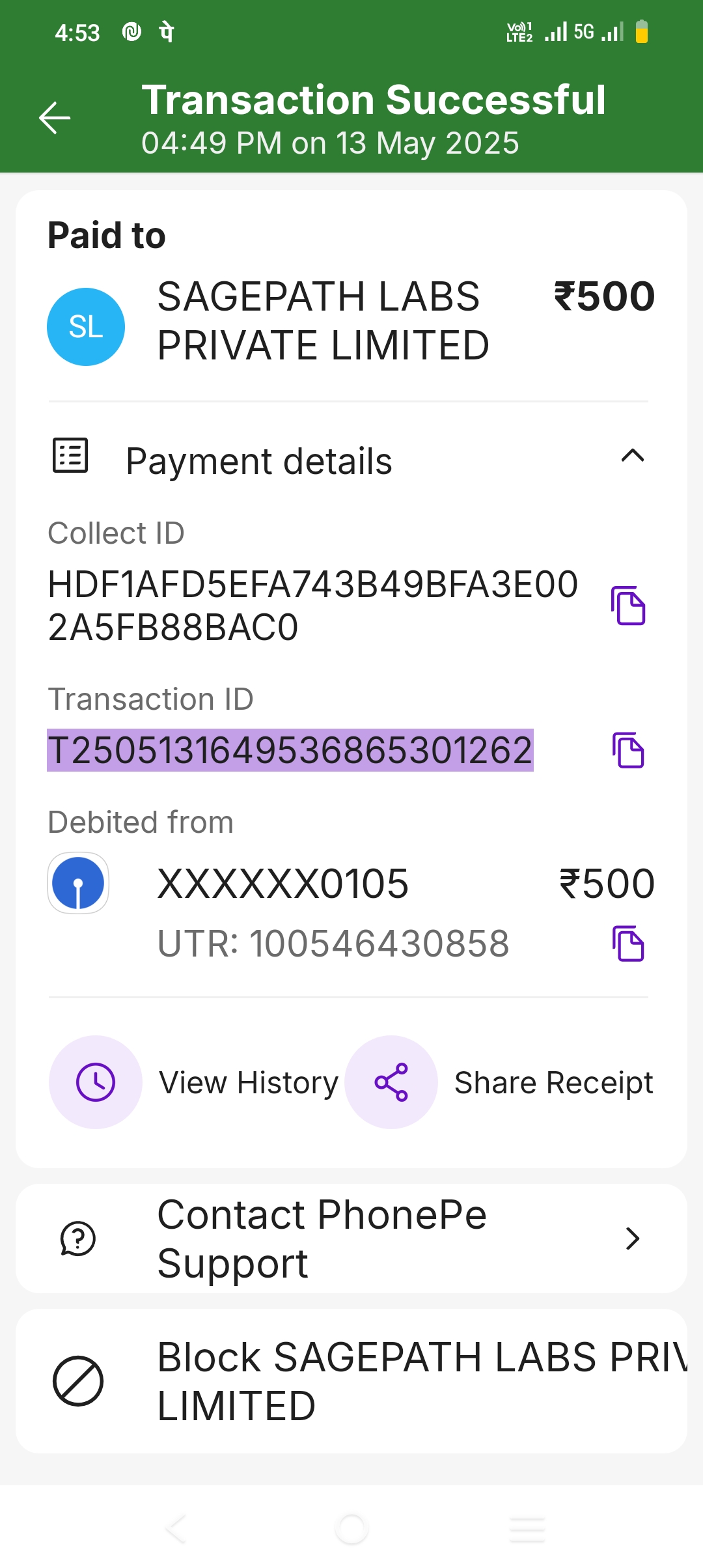Copy the Transaction ID
703x1568 pixels.
tap(628, 750)
